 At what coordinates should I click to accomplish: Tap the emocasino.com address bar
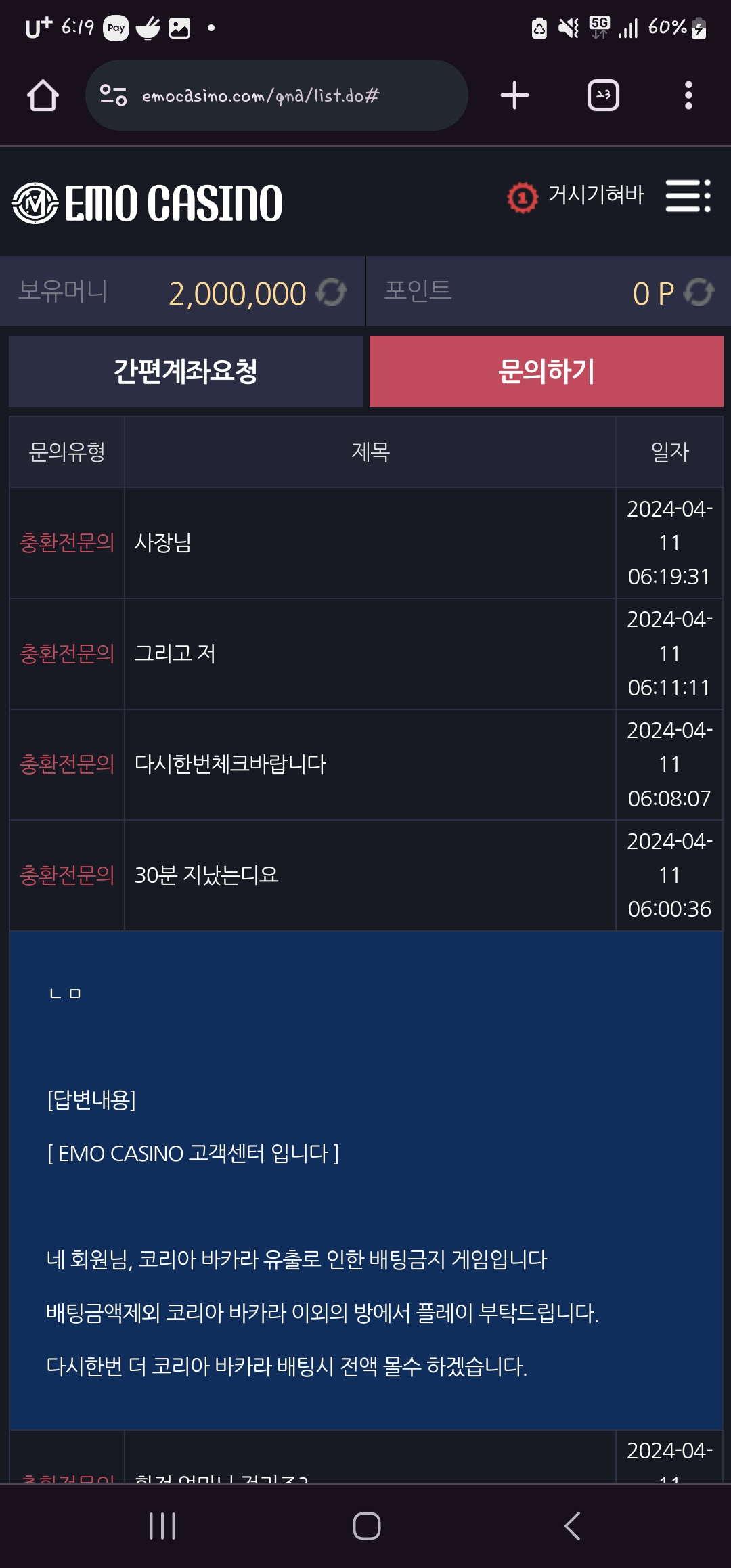(276, 95)
